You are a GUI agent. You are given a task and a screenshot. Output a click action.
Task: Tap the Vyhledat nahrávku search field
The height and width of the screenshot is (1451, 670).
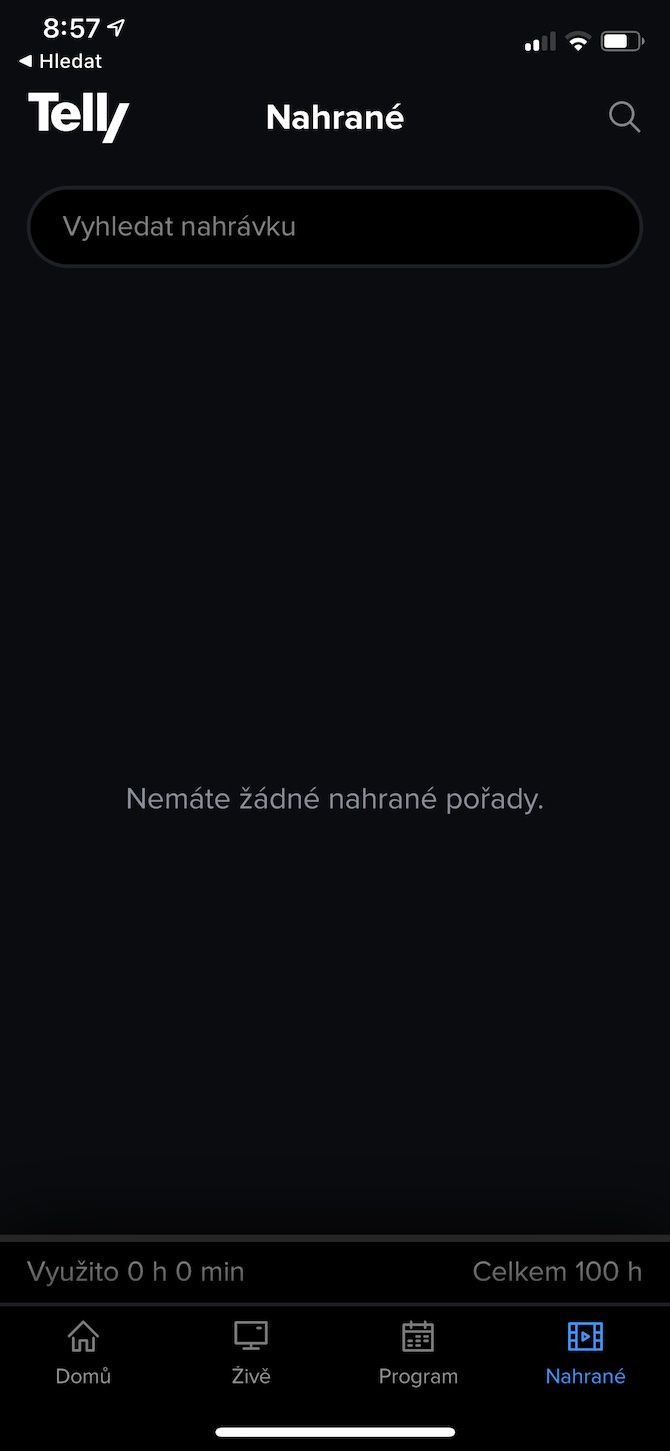(x=334, y=227)
